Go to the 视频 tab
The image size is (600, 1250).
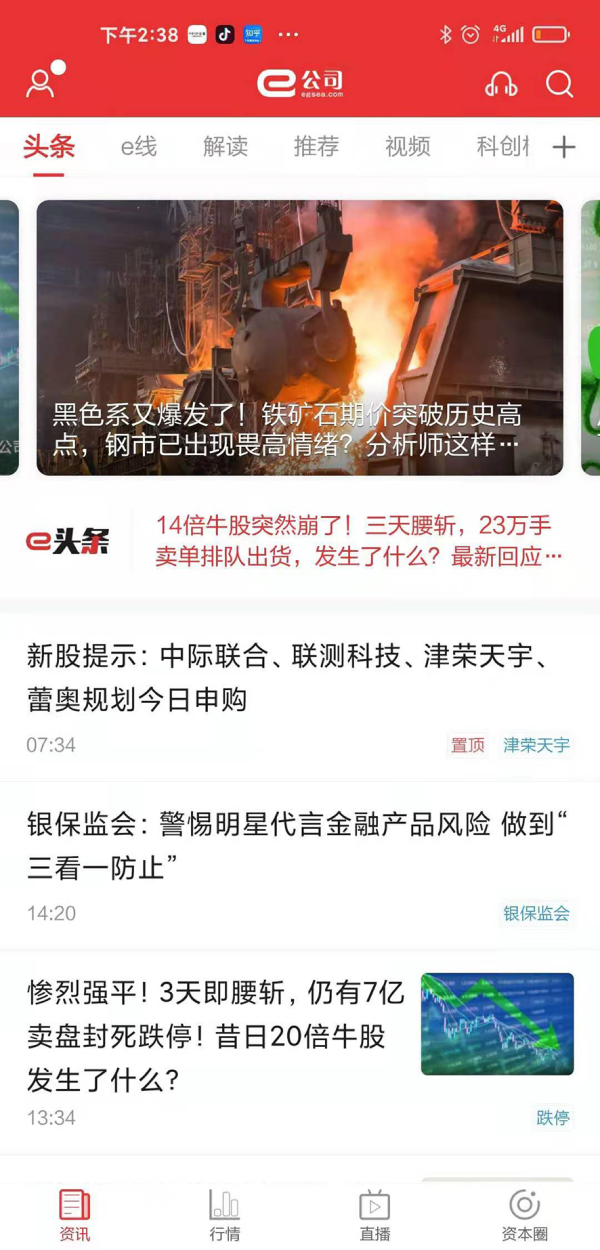point(407,147)
